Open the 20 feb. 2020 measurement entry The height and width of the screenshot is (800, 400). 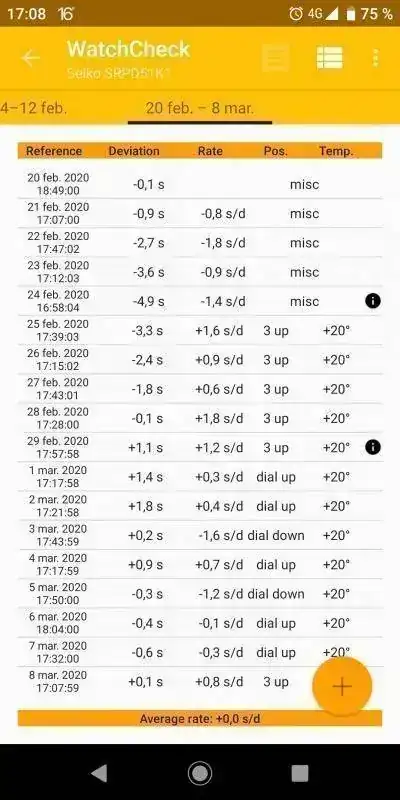[199, 184]
